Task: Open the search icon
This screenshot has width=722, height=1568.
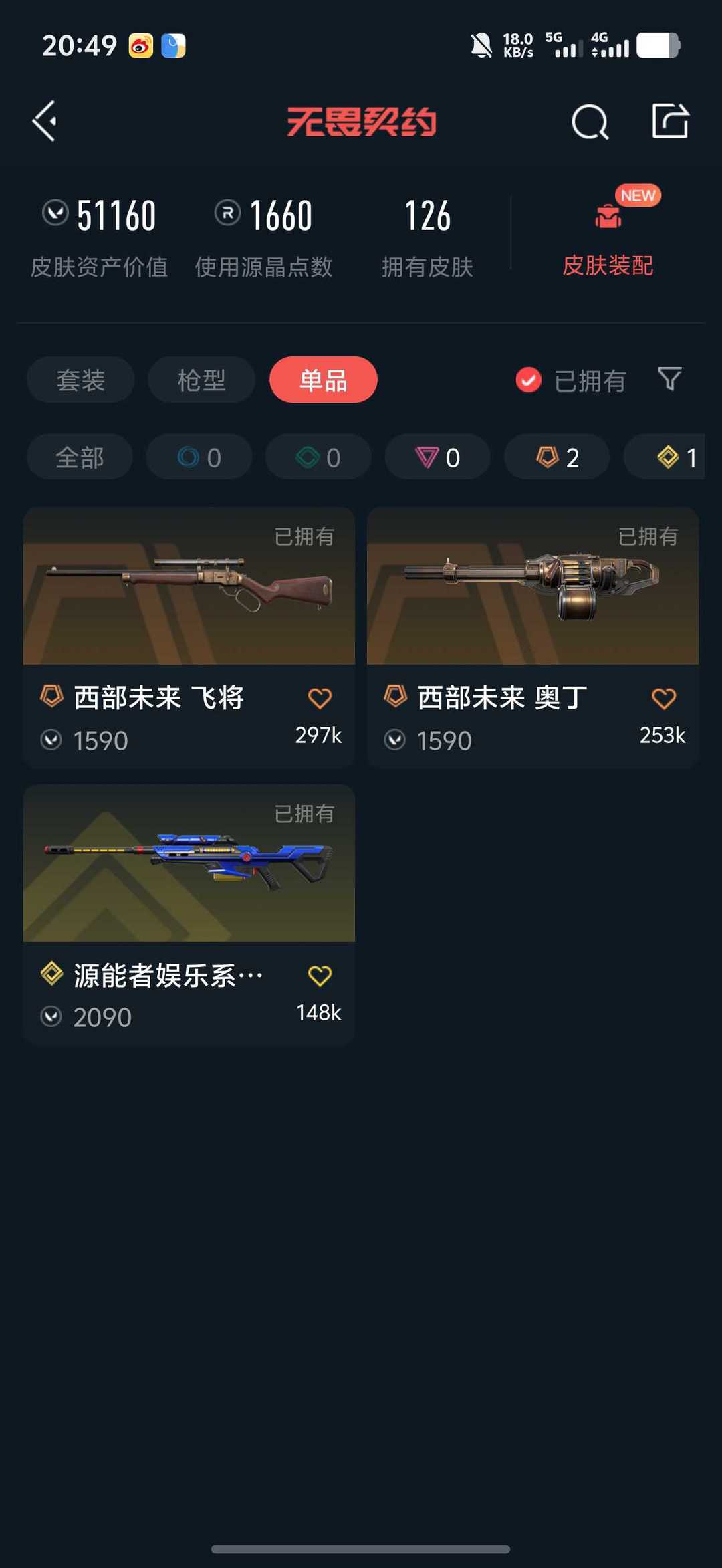Action: (590, 122)
